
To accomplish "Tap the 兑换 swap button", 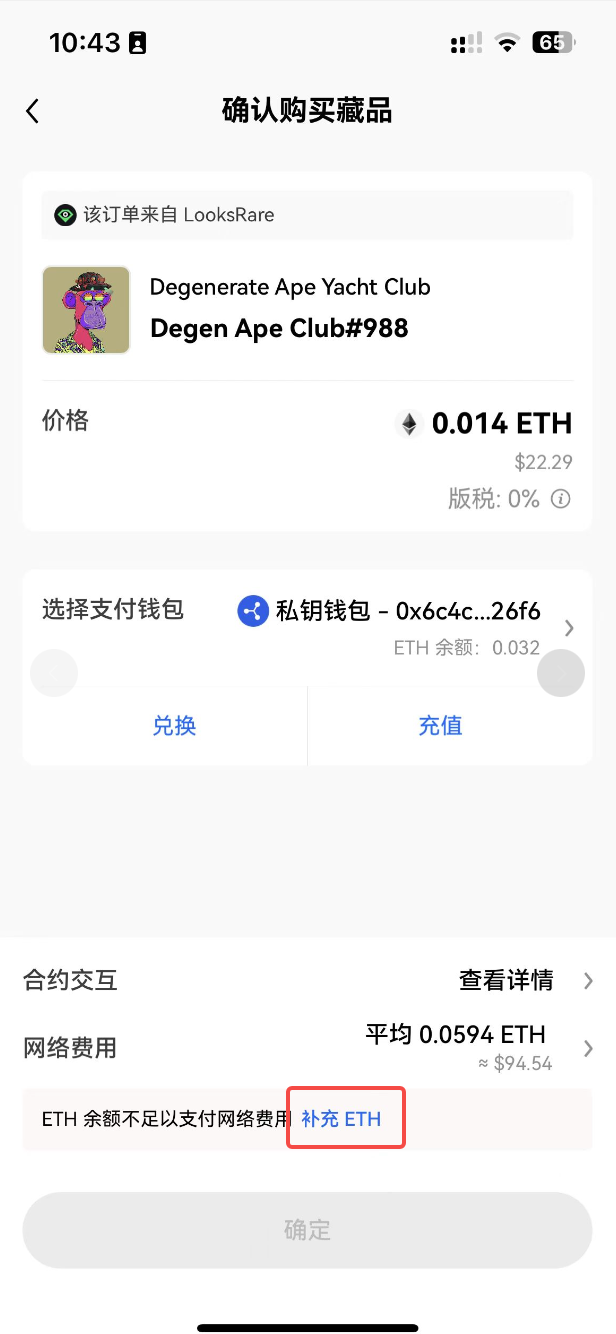I will (174, 726).
